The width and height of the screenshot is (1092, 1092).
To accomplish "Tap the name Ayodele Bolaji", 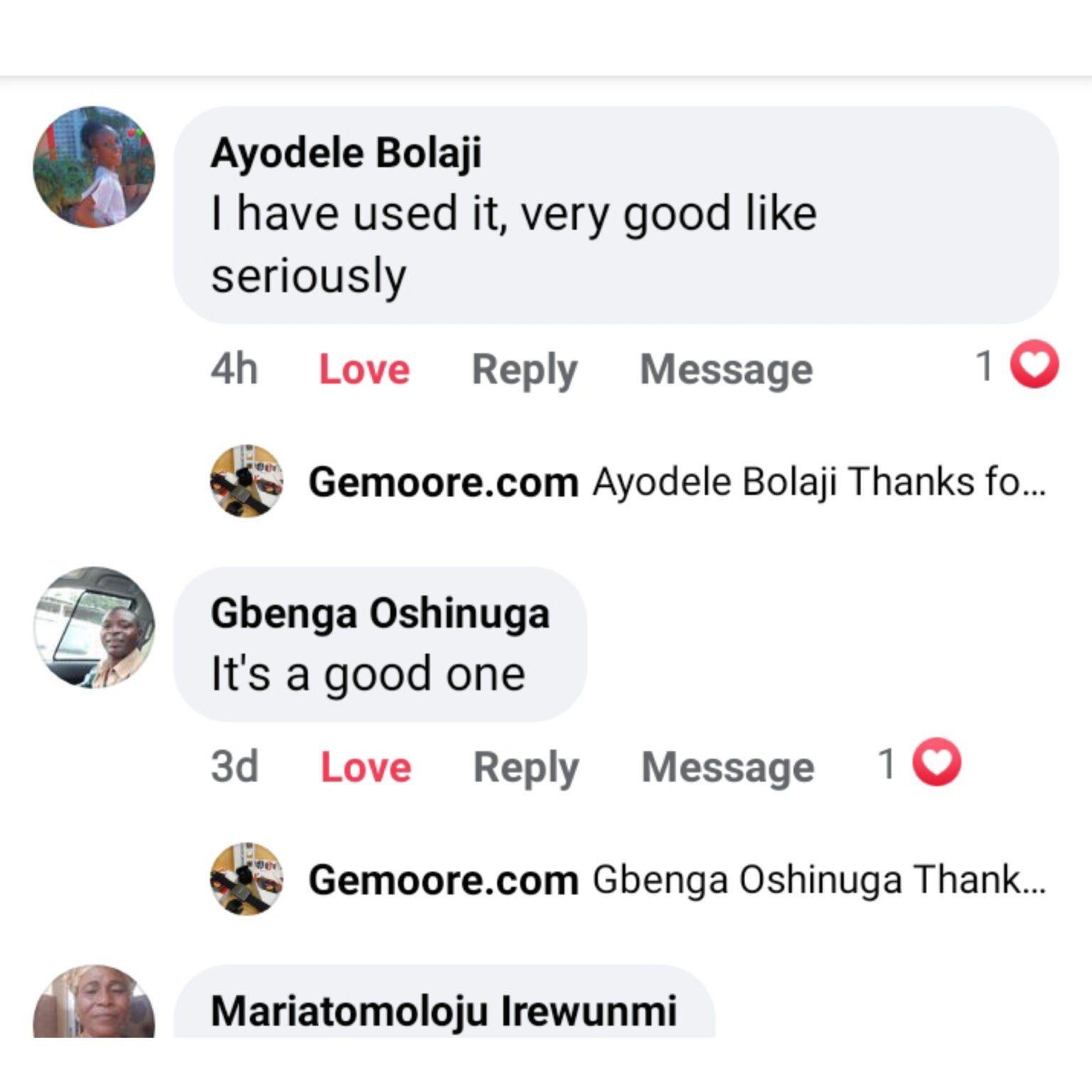I will click(x=346, y=153).
